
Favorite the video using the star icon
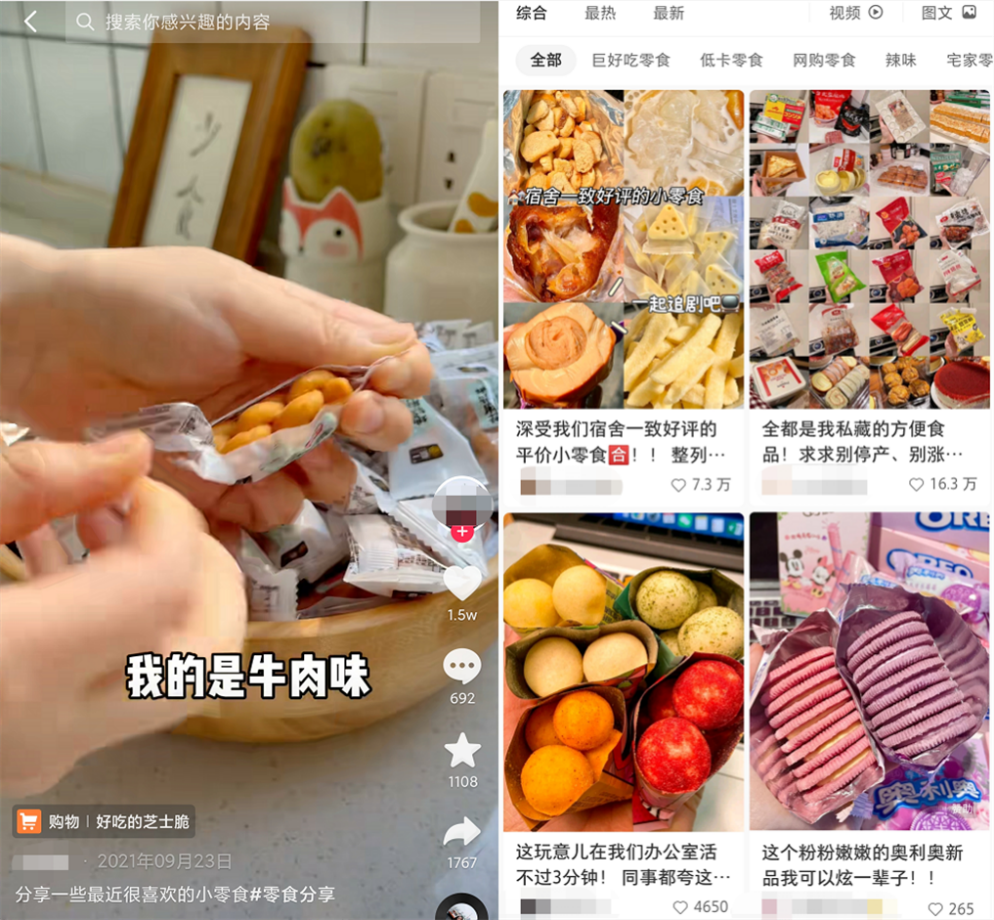[x=462, y=750]
